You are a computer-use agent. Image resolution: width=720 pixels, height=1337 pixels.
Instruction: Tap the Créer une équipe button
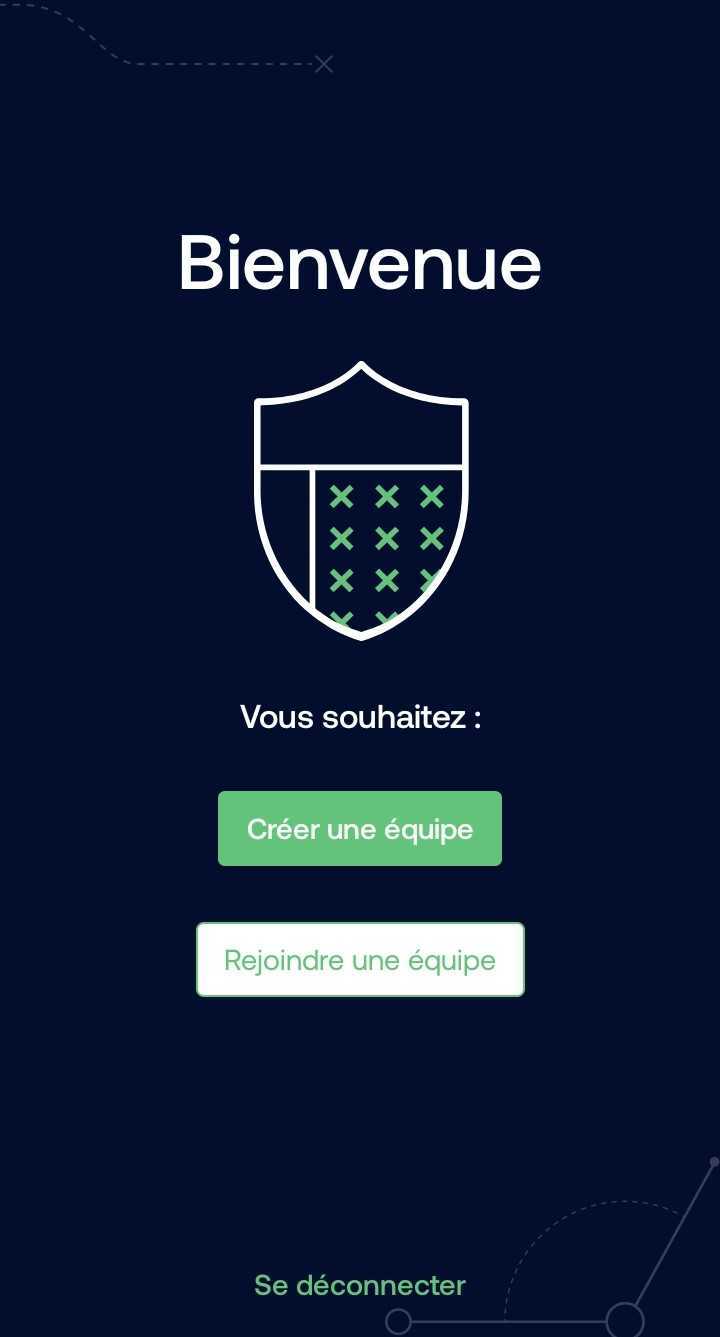tap(360, 829)
